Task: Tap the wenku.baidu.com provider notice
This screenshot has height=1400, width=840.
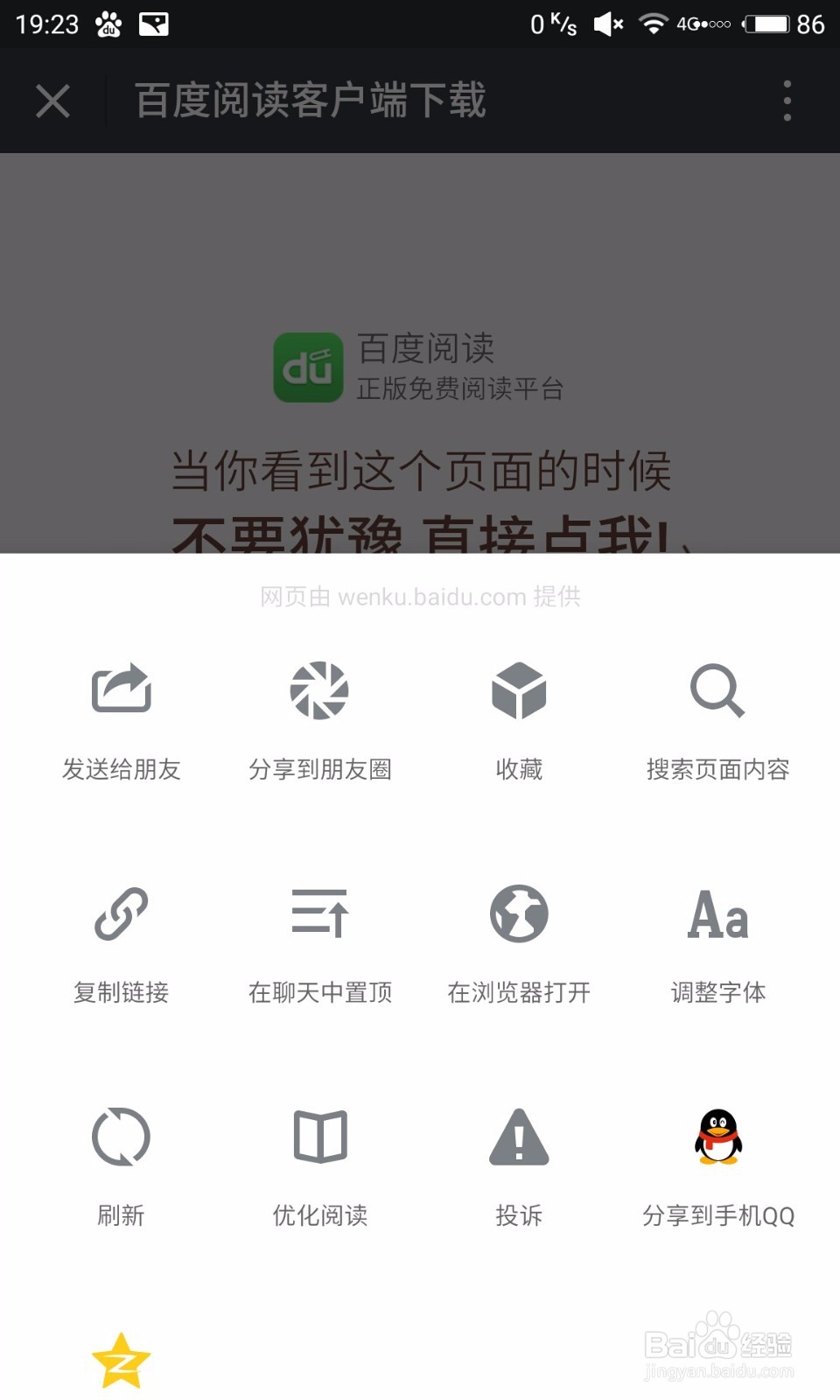Action: (420, 596)
